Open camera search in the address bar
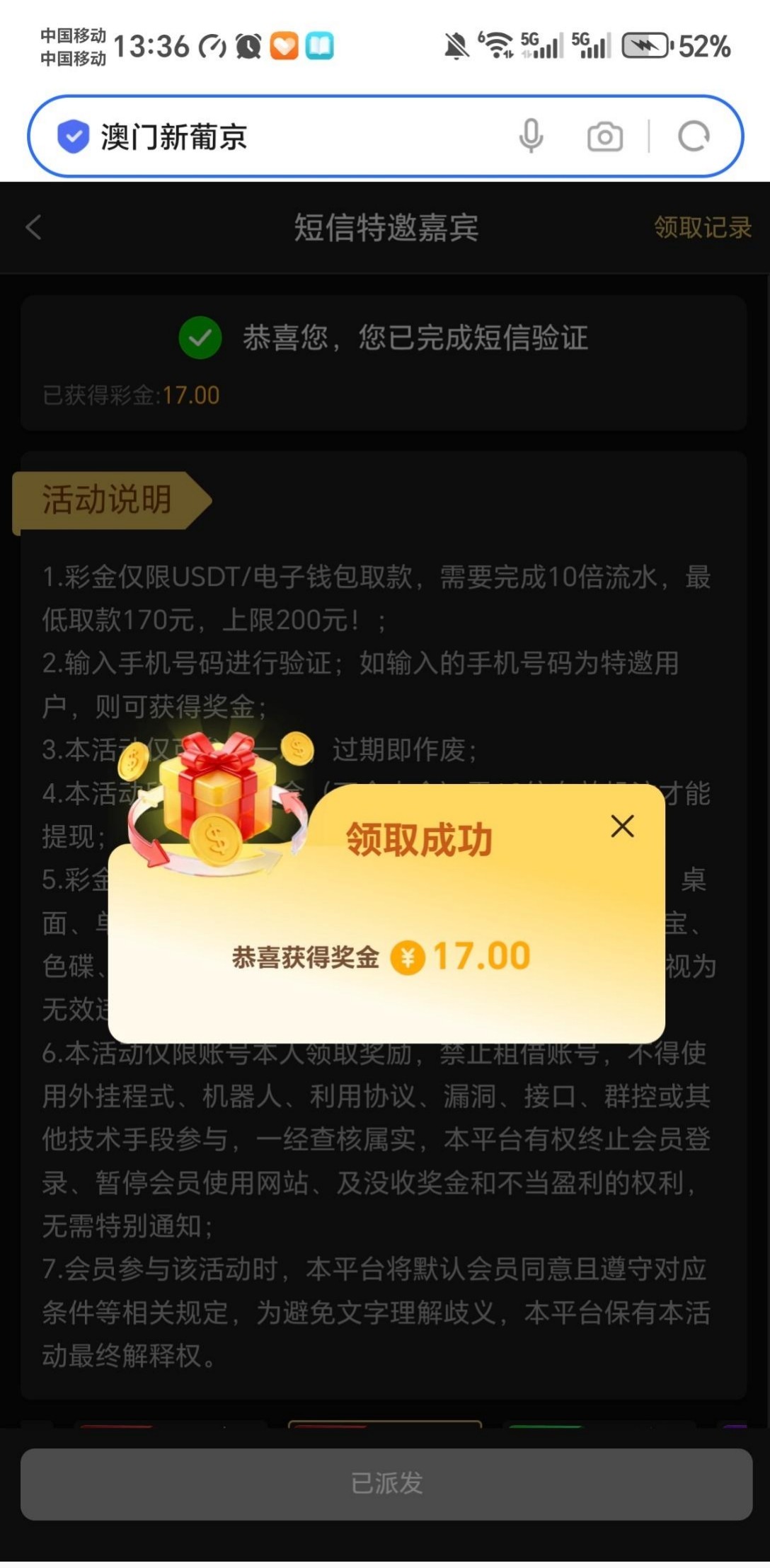Viewport: 770px width, 1568px height. coord(604,137)
